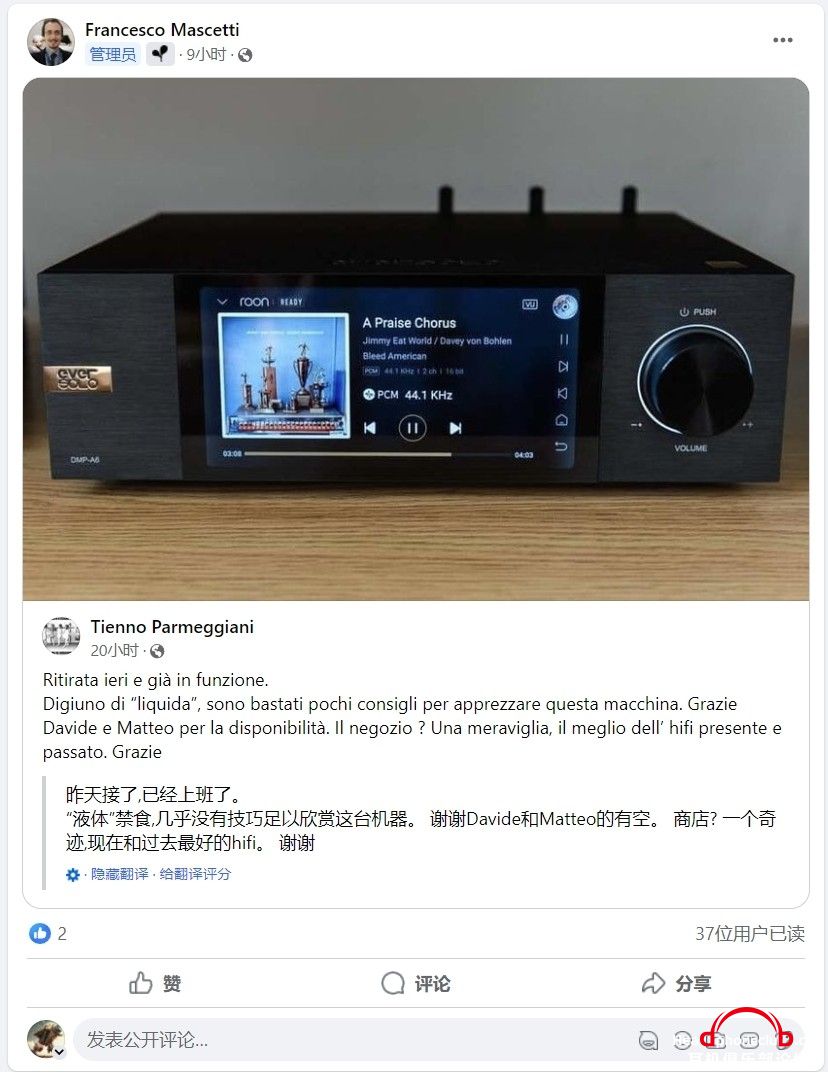Like this post with 赞
This screenshot has height=1072, width=828.
(x=155, y=984)
